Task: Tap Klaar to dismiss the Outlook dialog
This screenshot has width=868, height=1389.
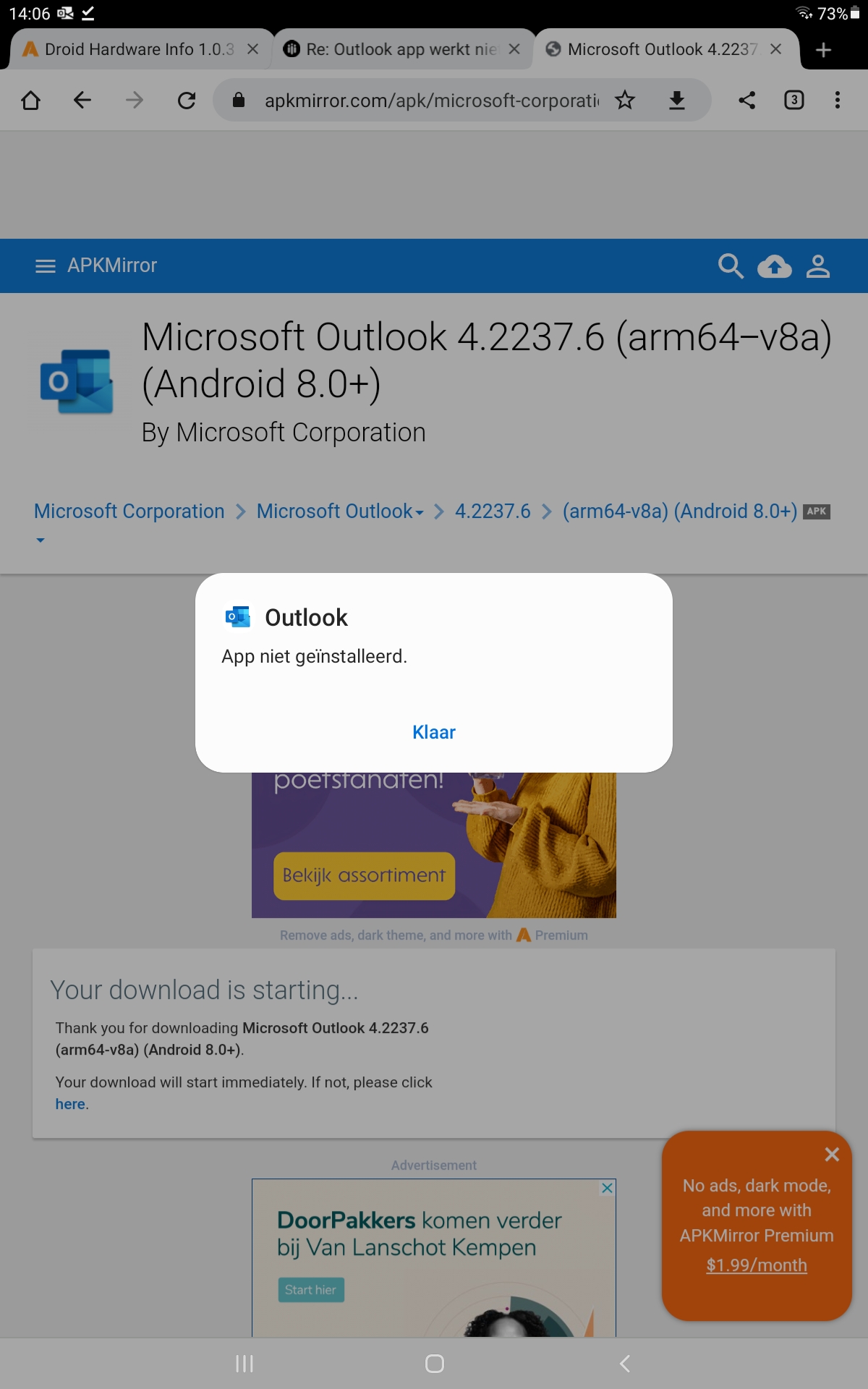Action: click(434, 732)
